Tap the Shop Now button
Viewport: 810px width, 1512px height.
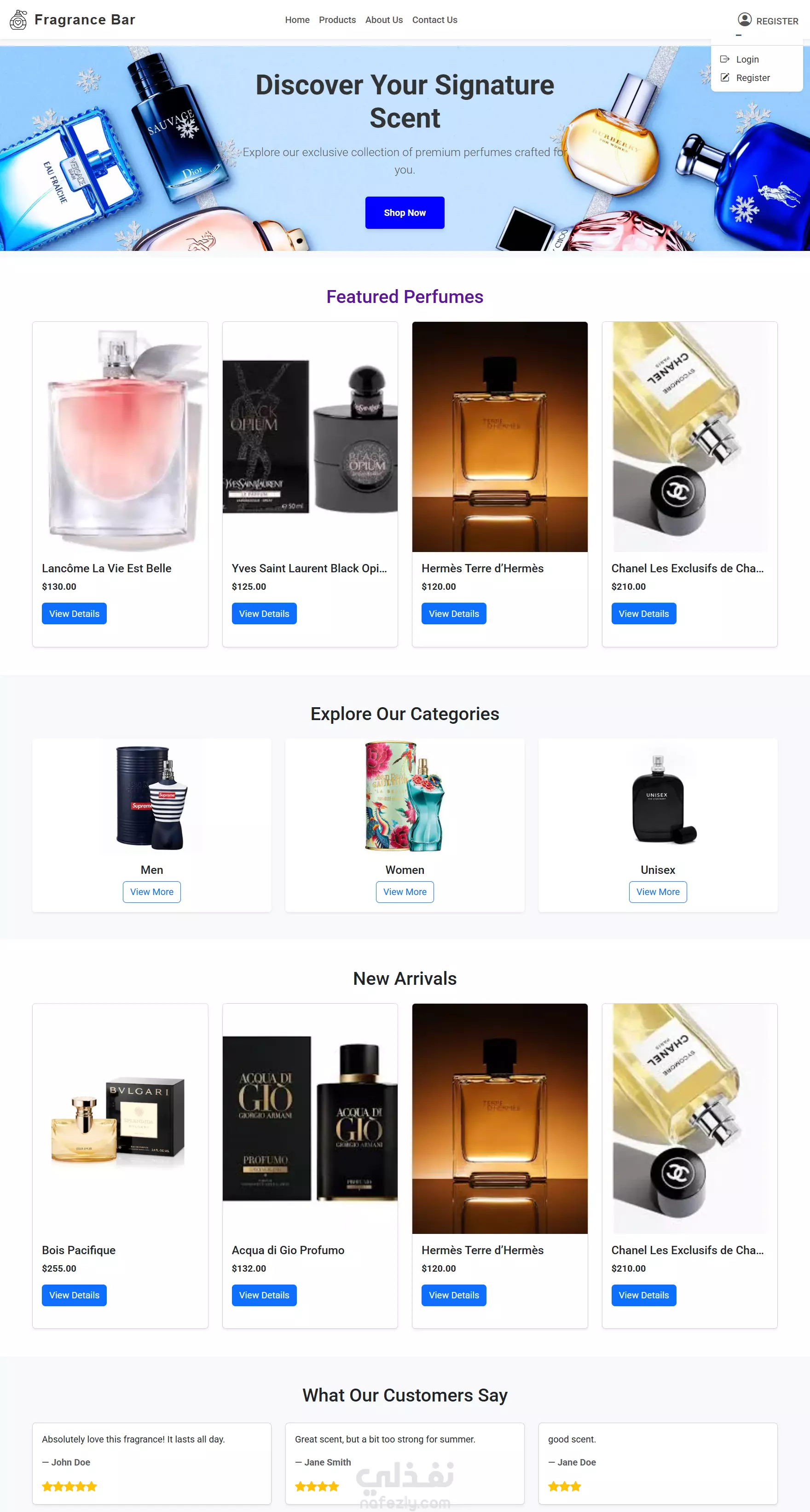pyautogui.click(x=405, y=212)
